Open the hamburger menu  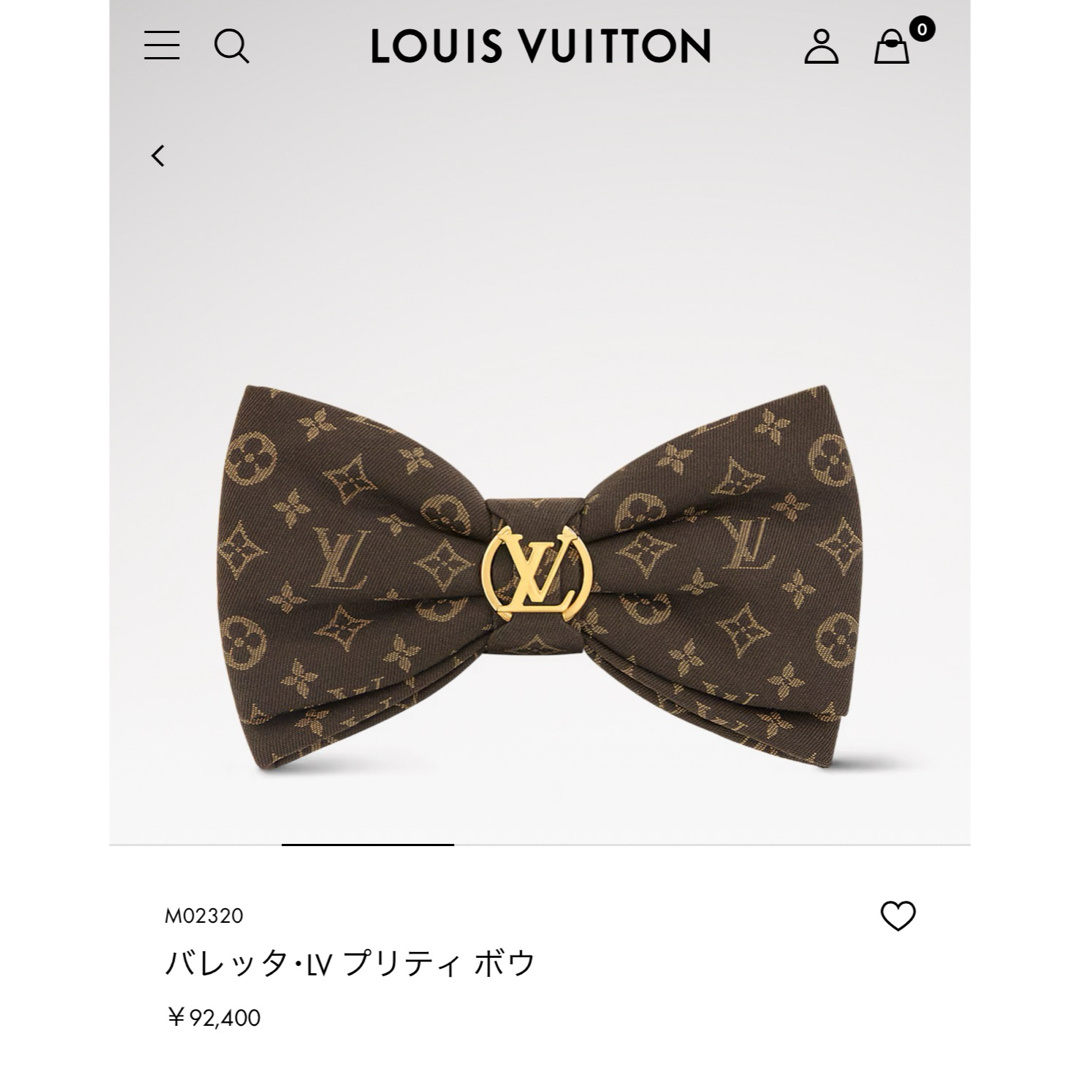[162, 46]
